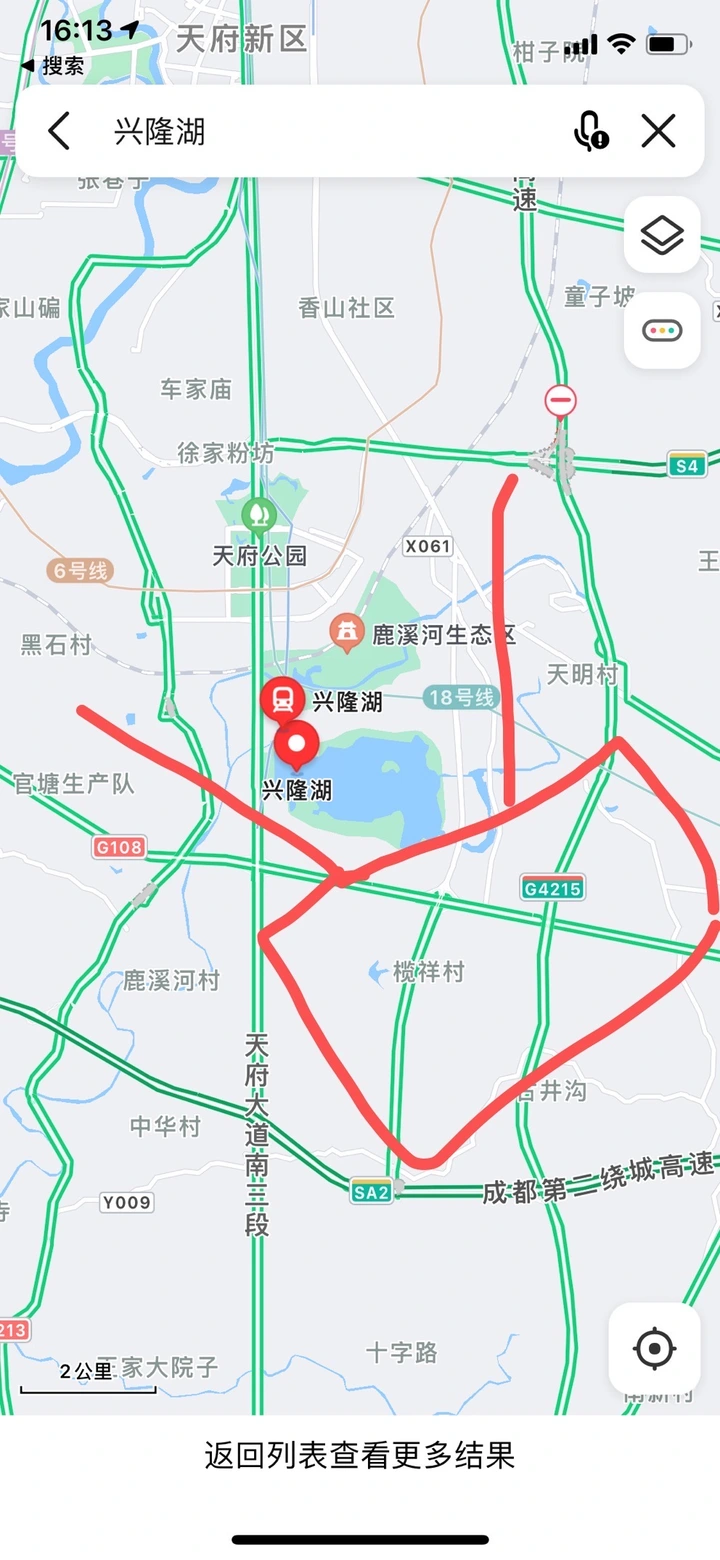
Task: Toggle the traffic conditions button
Action: pos(662,331)
